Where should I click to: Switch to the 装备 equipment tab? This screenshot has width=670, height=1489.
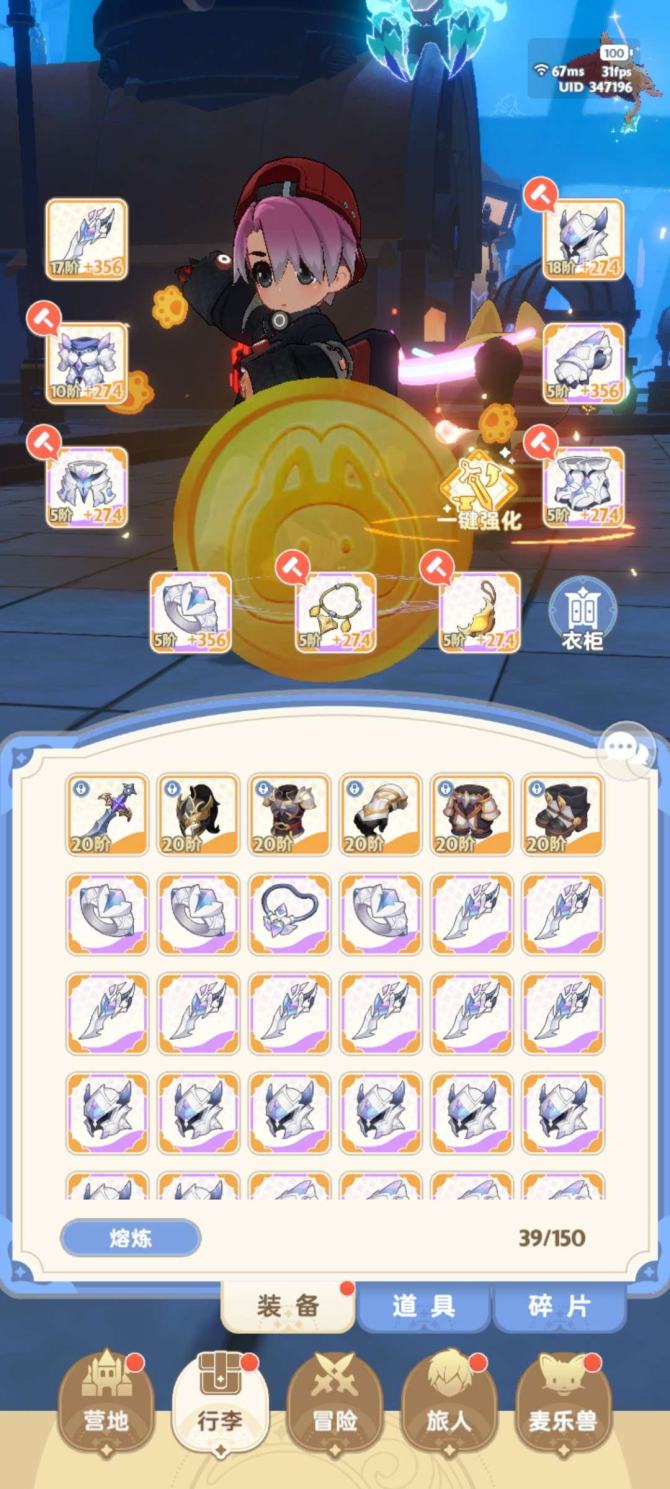[x=288, y=1305]
